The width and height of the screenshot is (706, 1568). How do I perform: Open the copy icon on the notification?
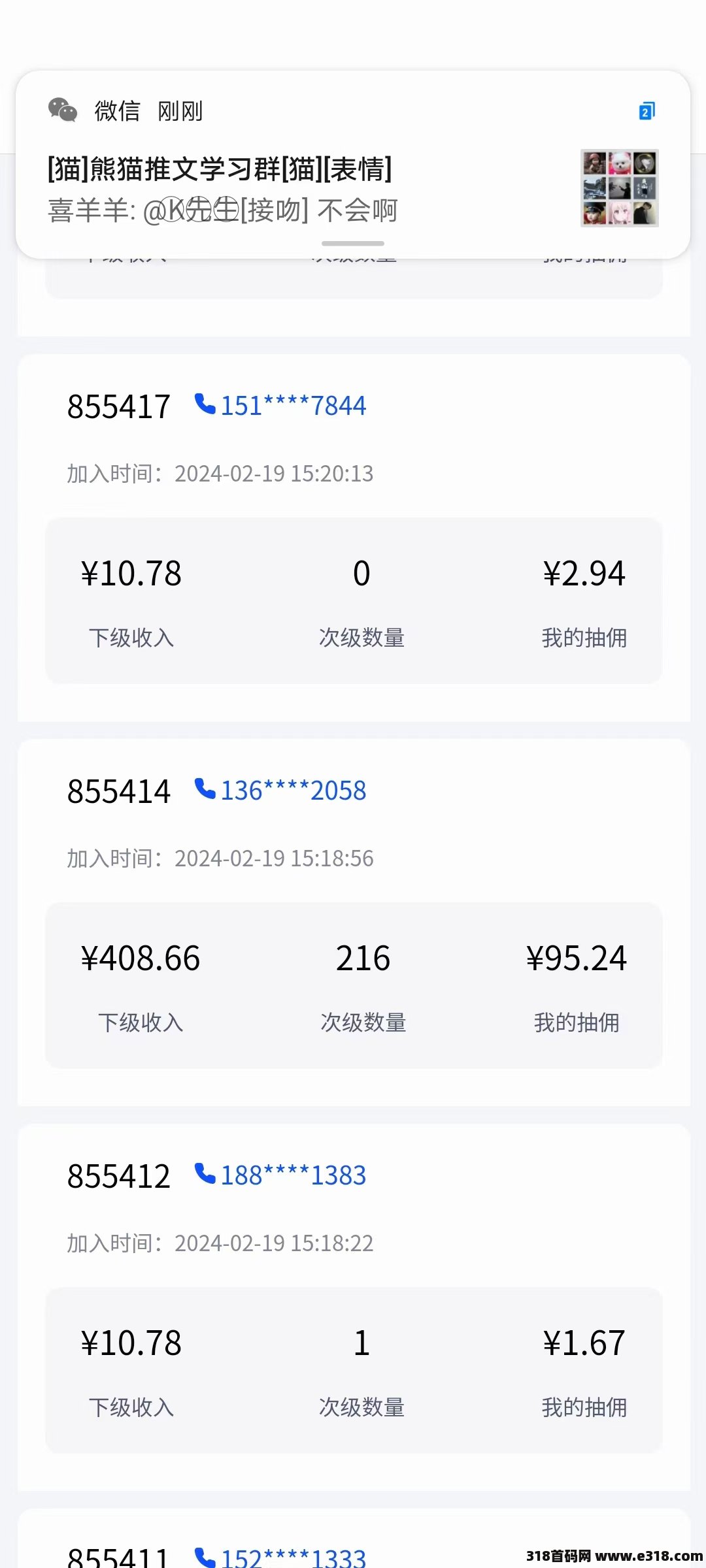click(x=647, y=111)
